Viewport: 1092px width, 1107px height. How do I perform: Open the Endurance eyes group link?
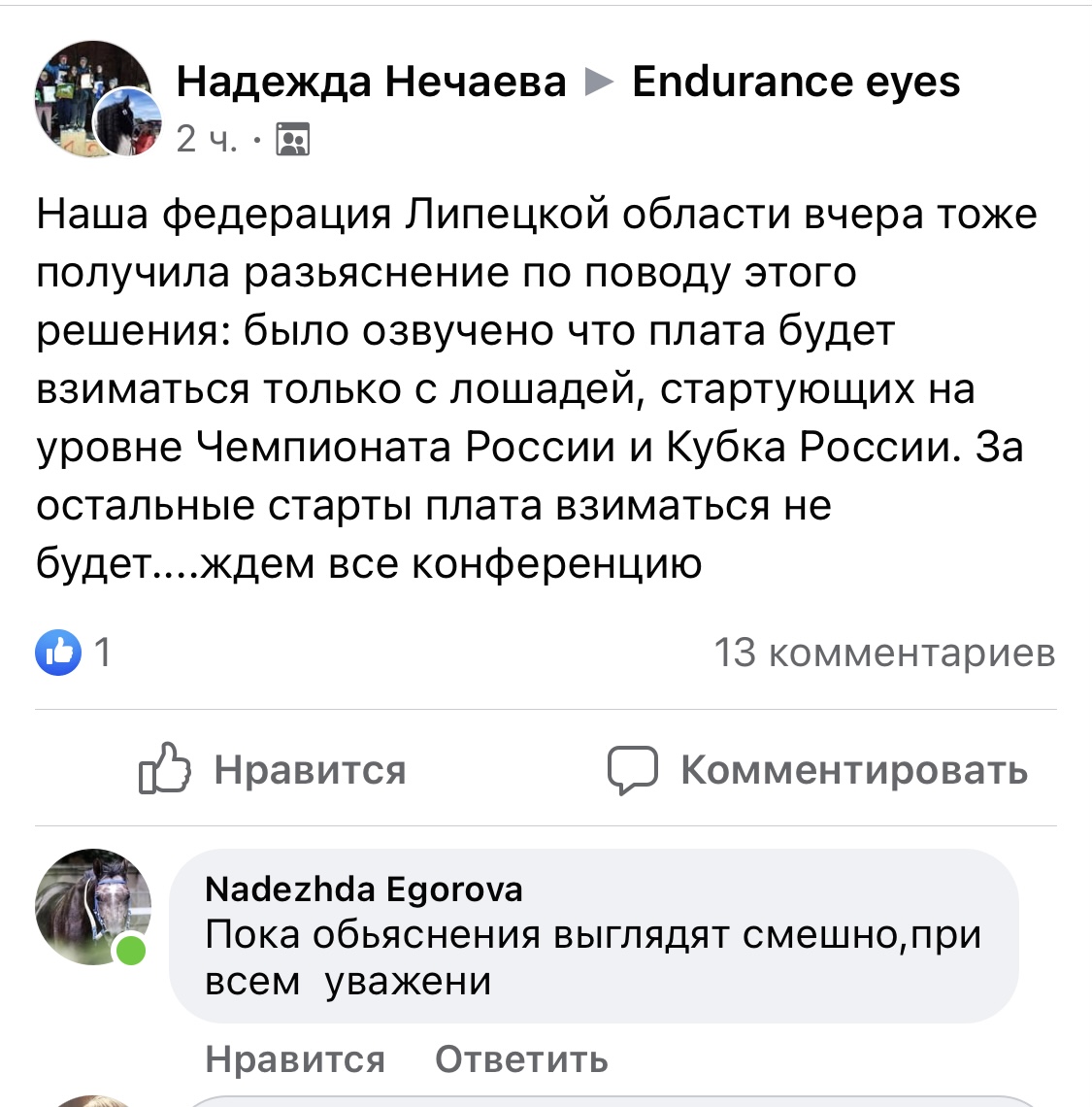(795, 82)
